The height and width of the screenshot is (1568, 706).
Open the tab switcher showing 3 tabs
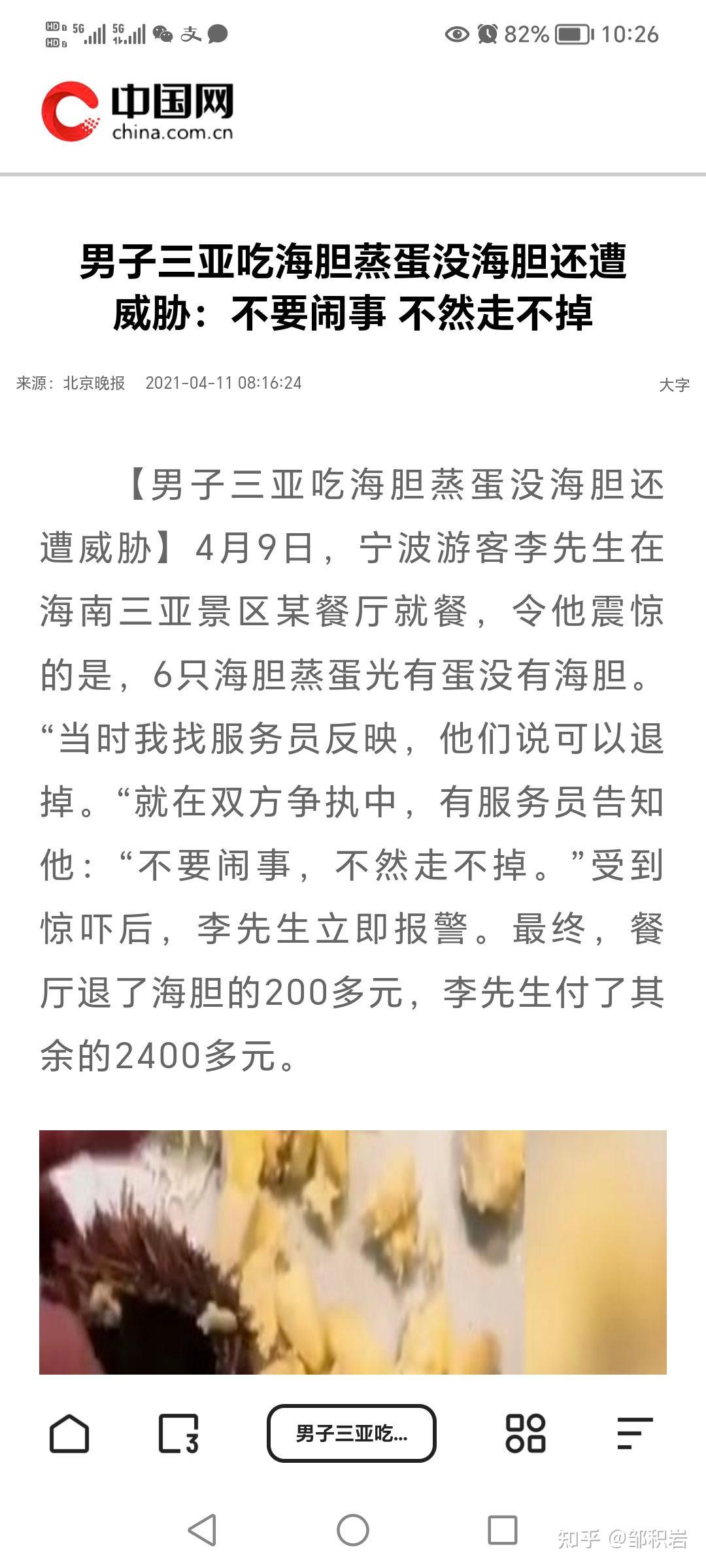pos(178,1433)
